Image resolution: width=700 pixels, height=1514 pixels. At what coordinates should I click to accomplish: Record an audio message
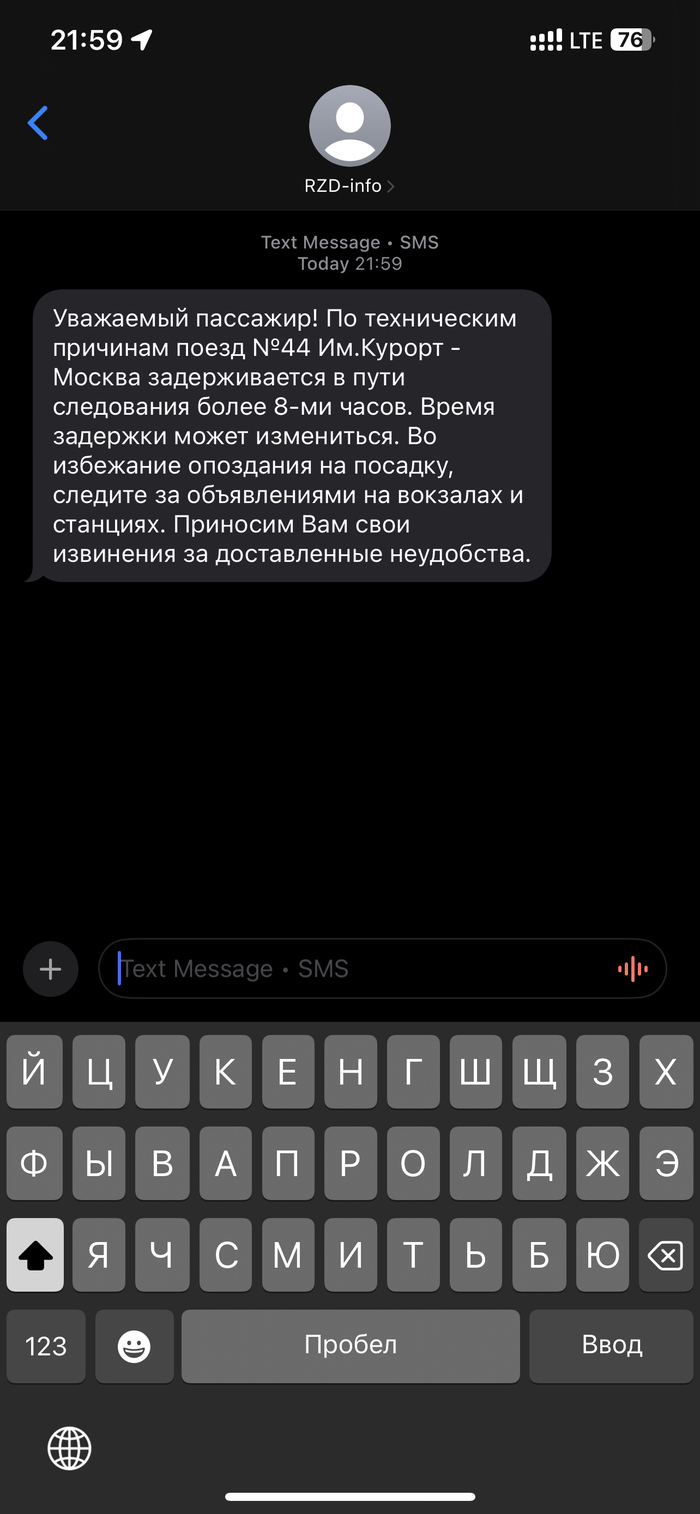coord(632,968)
